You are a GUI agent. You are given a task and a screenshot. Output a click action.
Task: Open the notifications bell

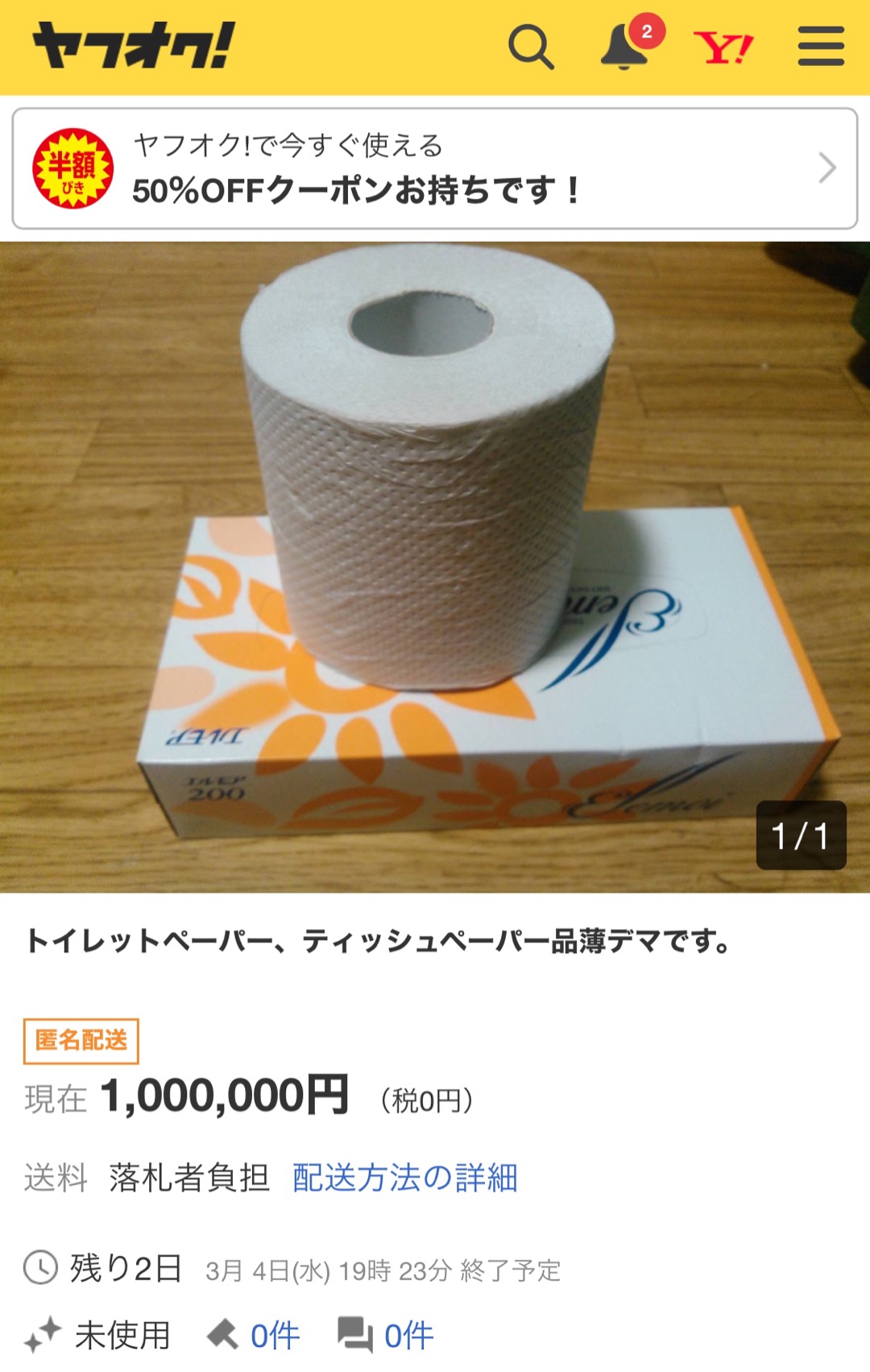coord(624,47)
